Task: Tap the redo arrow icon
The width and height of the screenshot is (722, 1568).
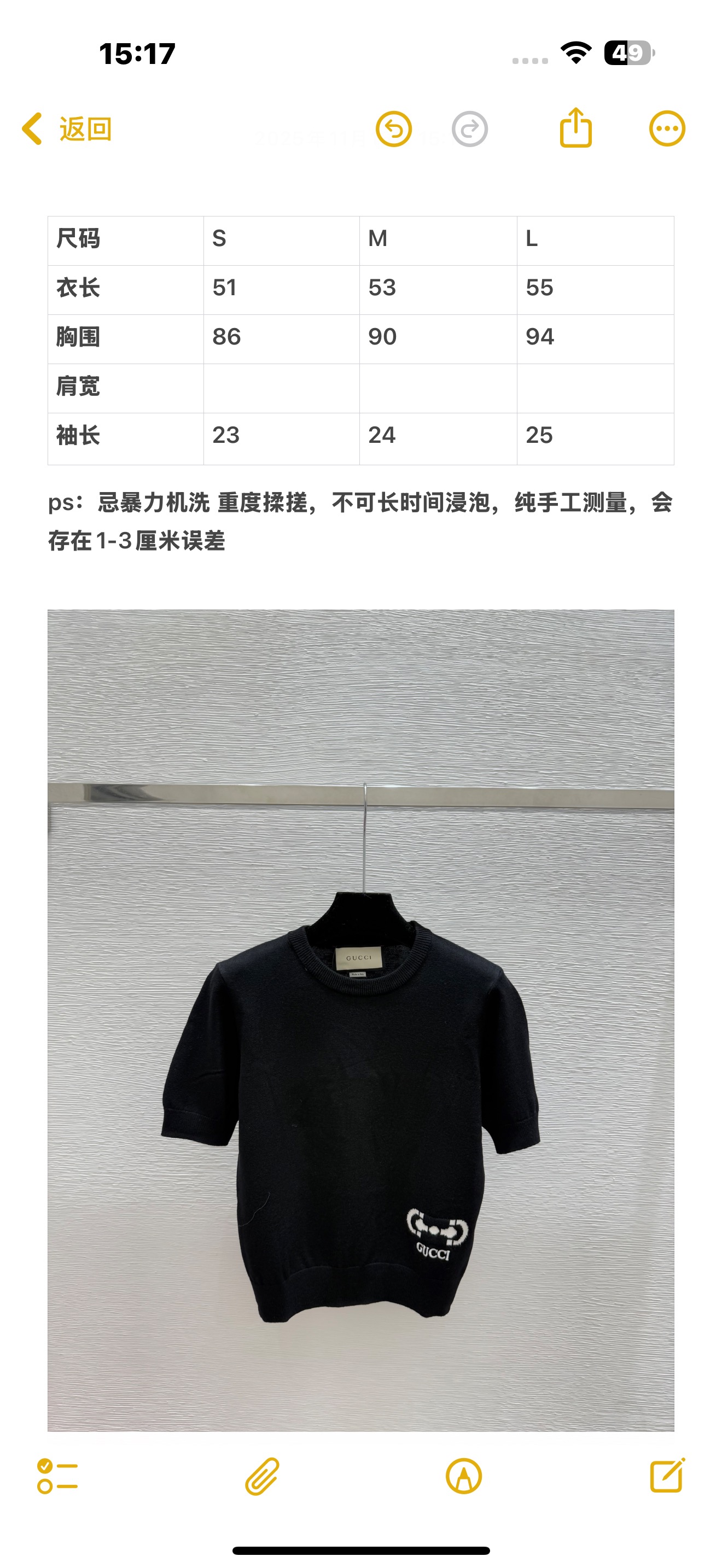Action: [x=469, y=129]
